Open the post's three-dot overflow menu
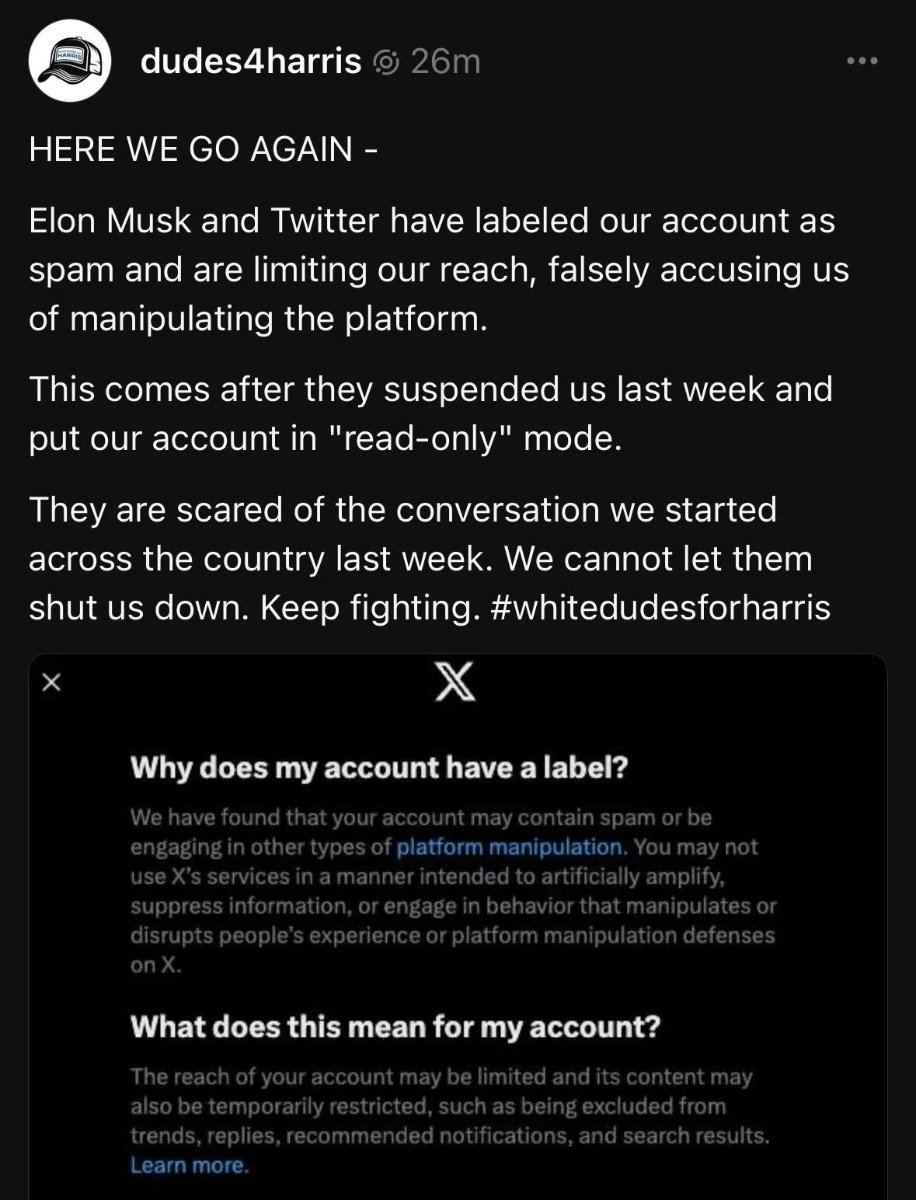916x1200 pixels. [x=861, y=62]
